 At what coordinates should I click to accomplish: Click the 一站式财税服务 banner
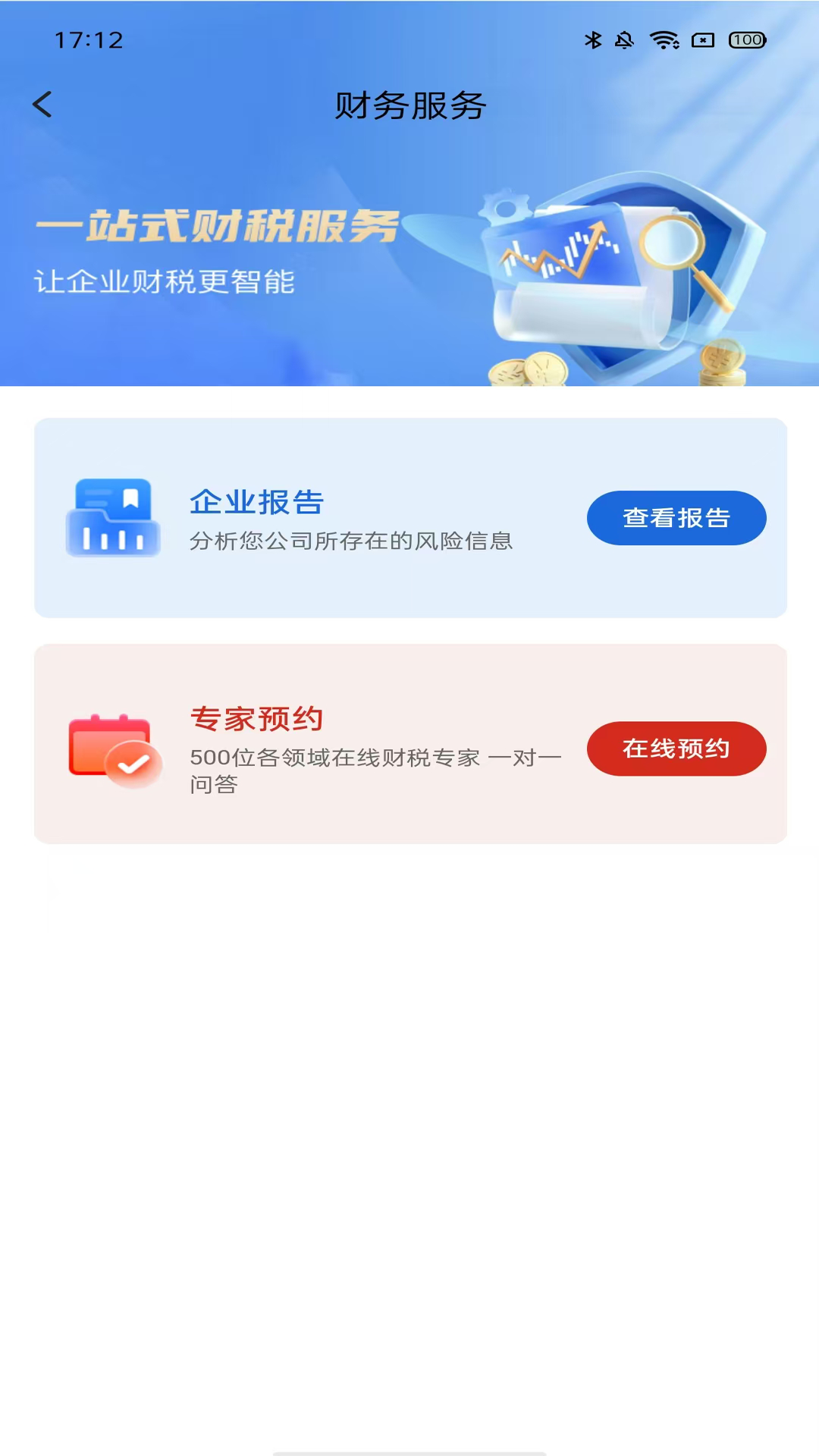click(x=215, y=231)
